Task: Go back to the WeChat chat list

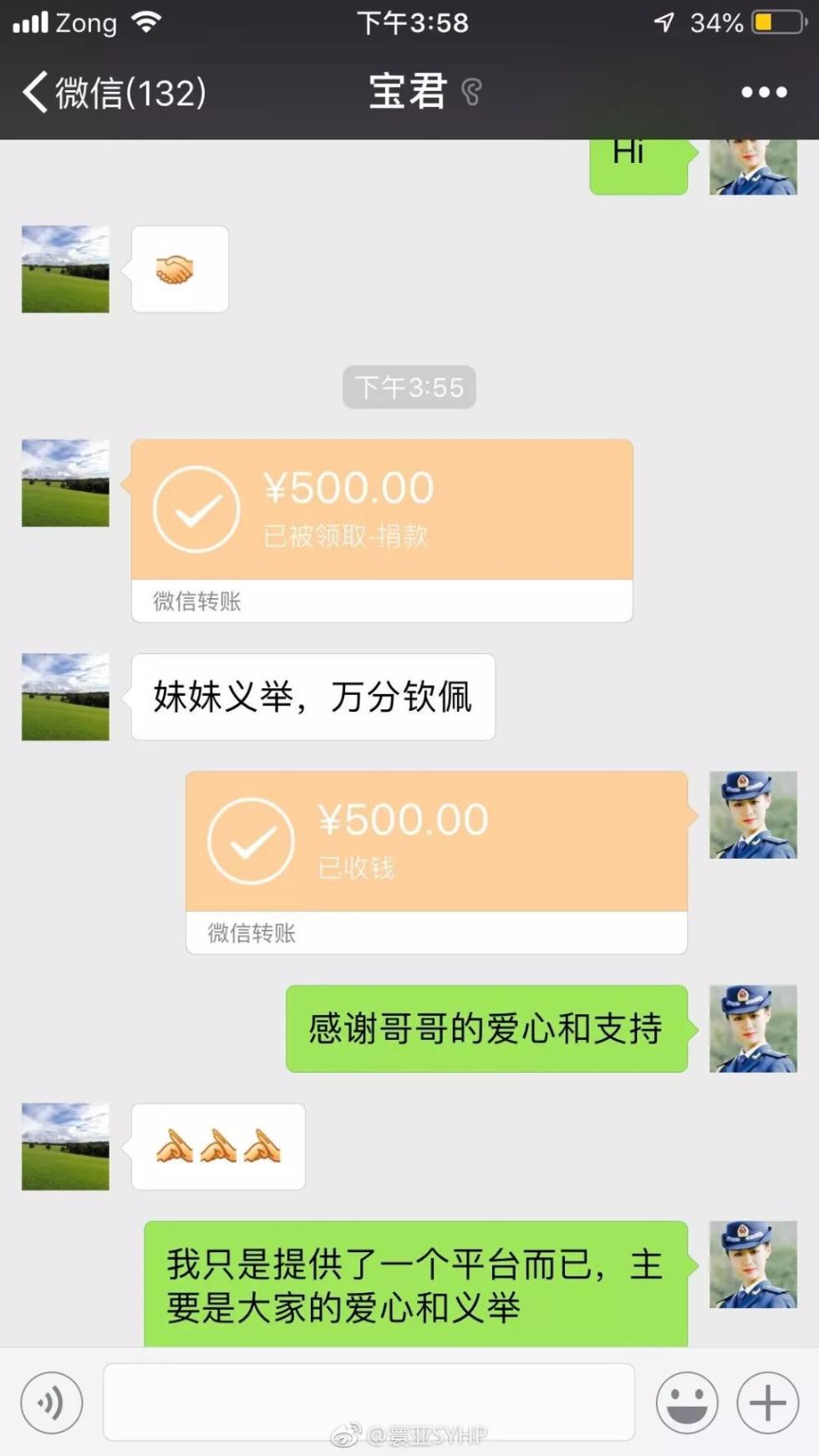Action: click(x=113, y=92)
